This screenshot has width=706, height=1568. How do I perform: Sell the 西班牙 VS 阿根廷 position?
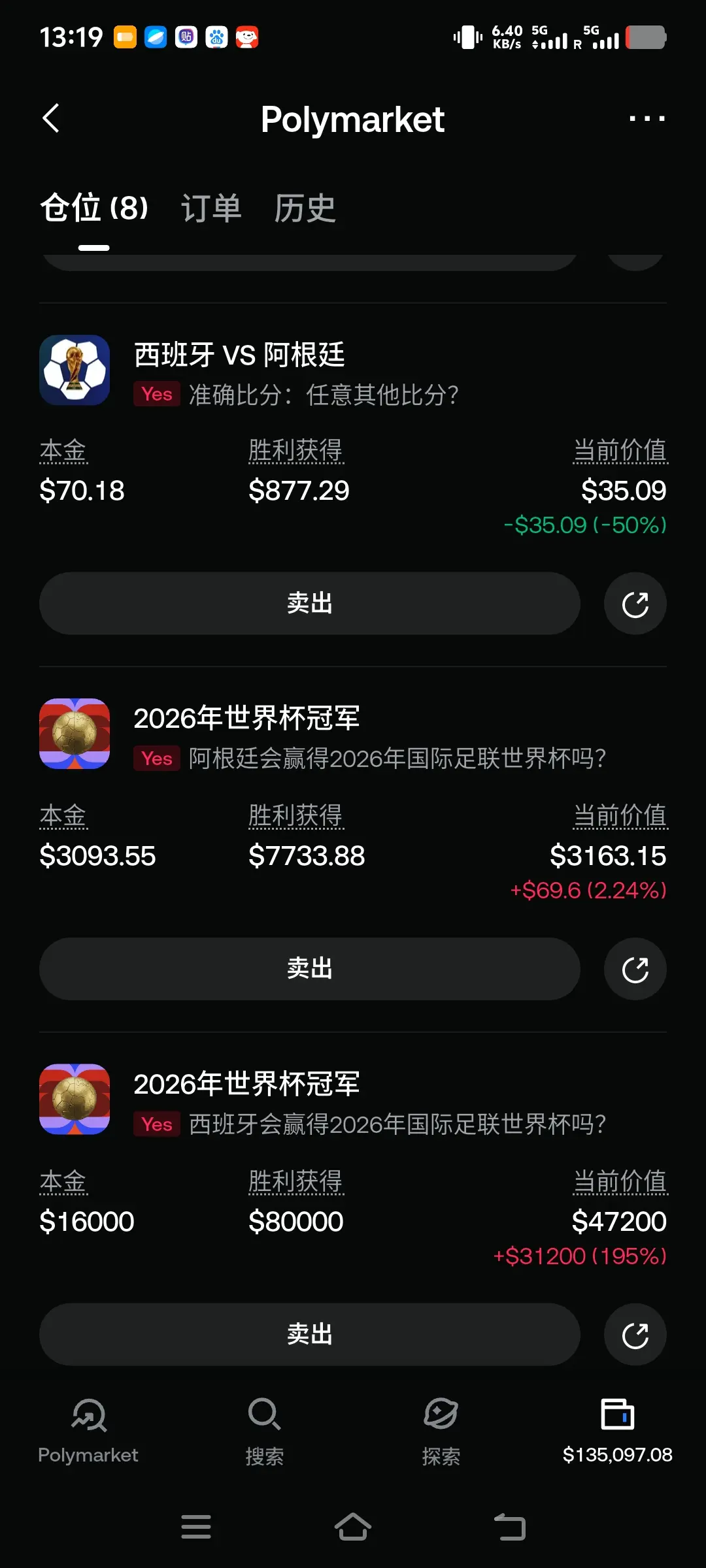pyautogui.click(x=310, y=603)
